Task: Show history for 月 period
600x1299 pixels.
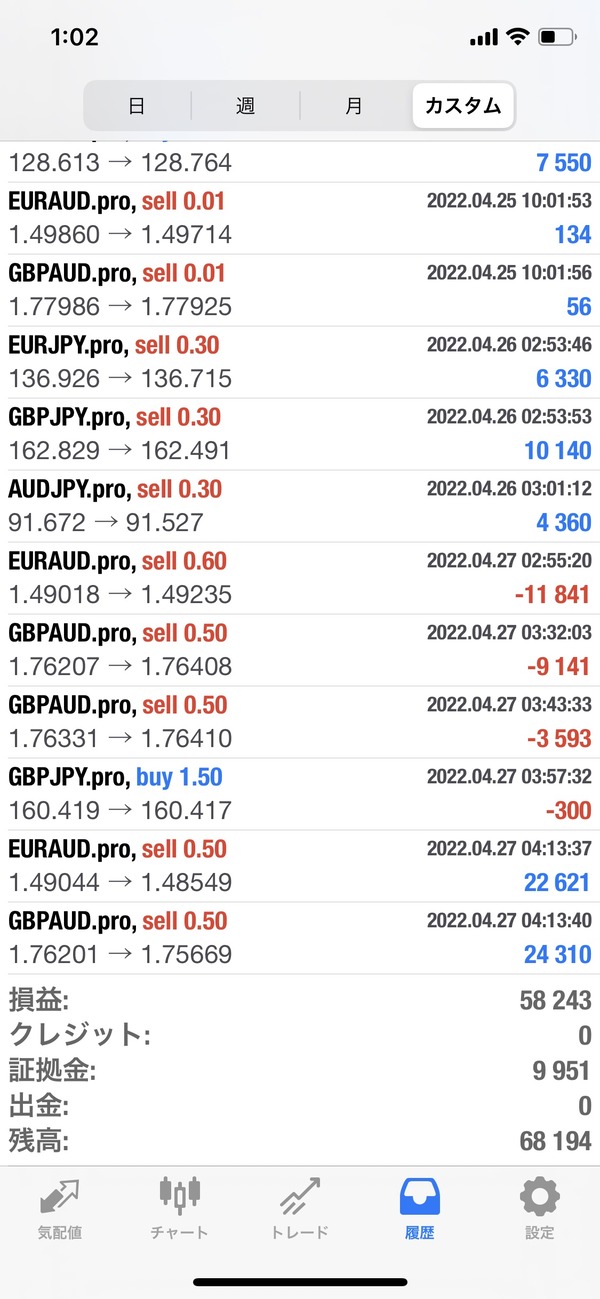Action: pos(353,105)
